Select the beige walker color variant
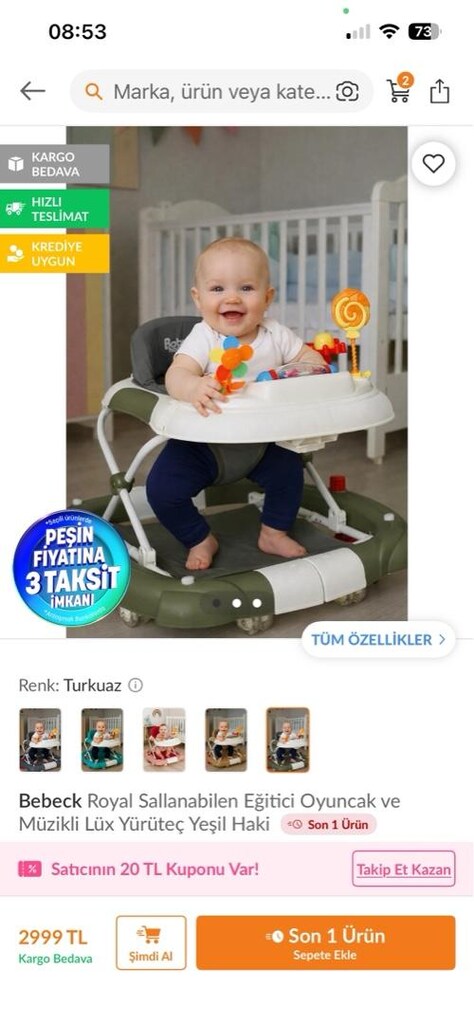The height and width of the screenshot is (1024, 474). pos(226,740)
